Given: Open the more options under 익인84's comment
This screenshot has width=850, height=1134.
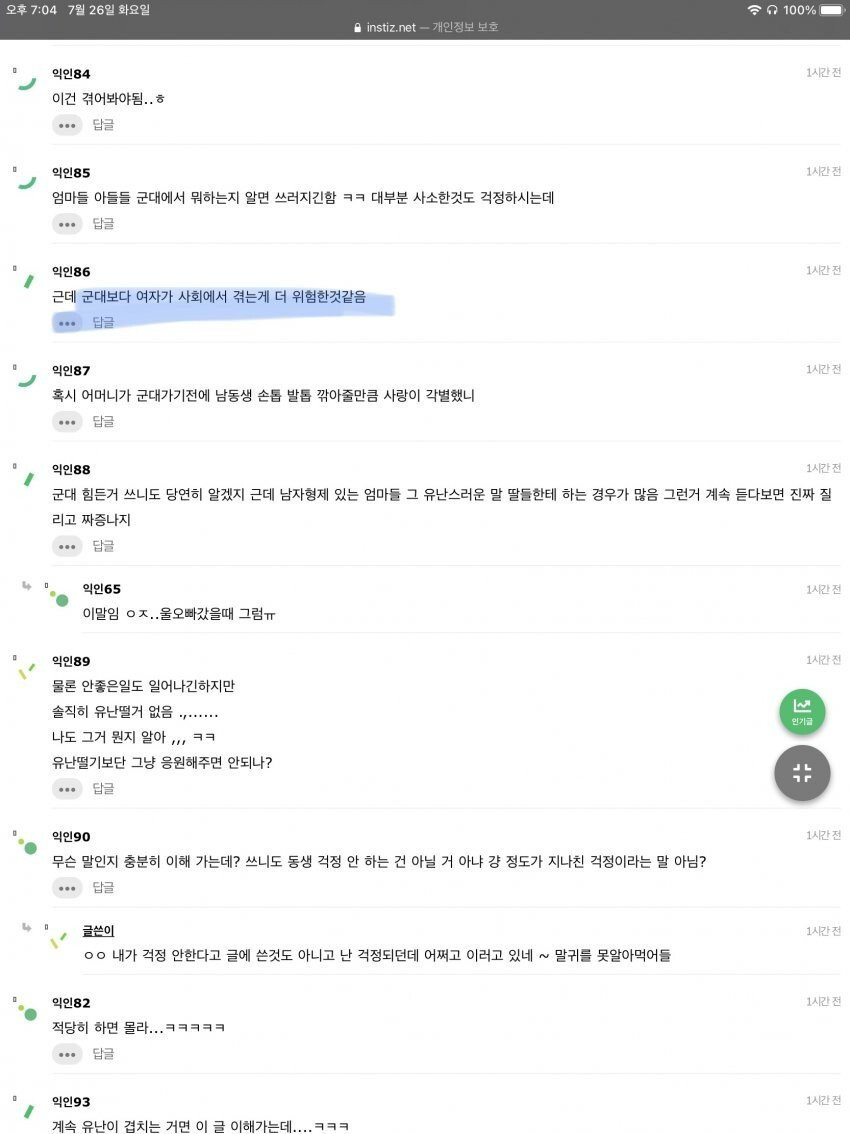Looking at the screenshot, I should point(67,125).
